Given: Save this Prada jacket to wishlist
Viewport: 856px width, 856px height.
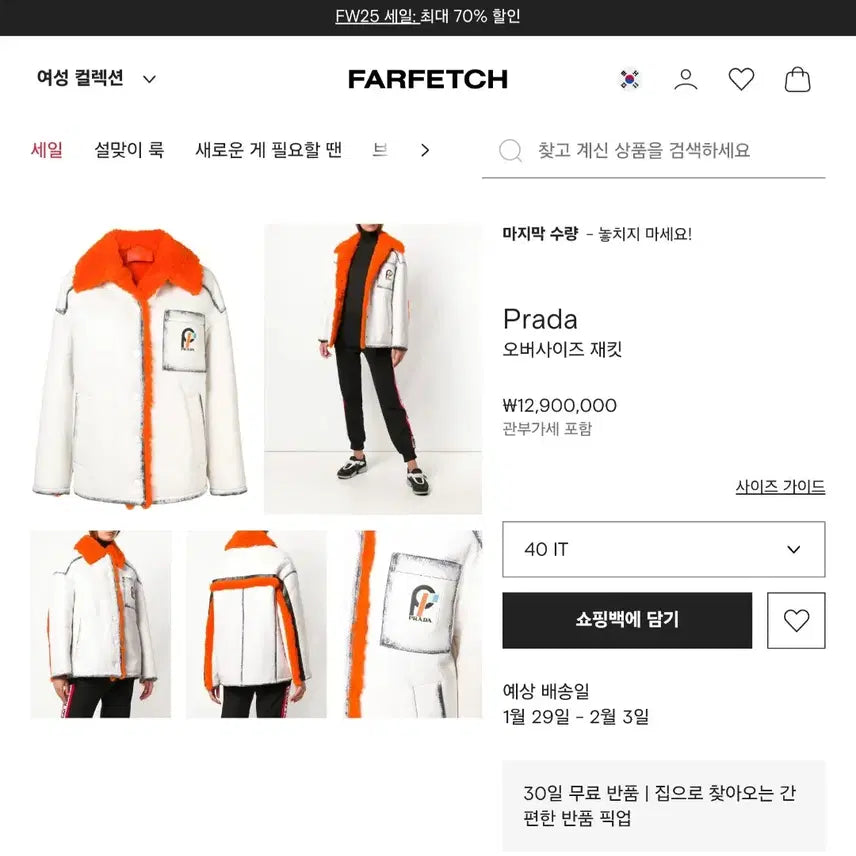Looking at the screenshot, I should [796, 620].
